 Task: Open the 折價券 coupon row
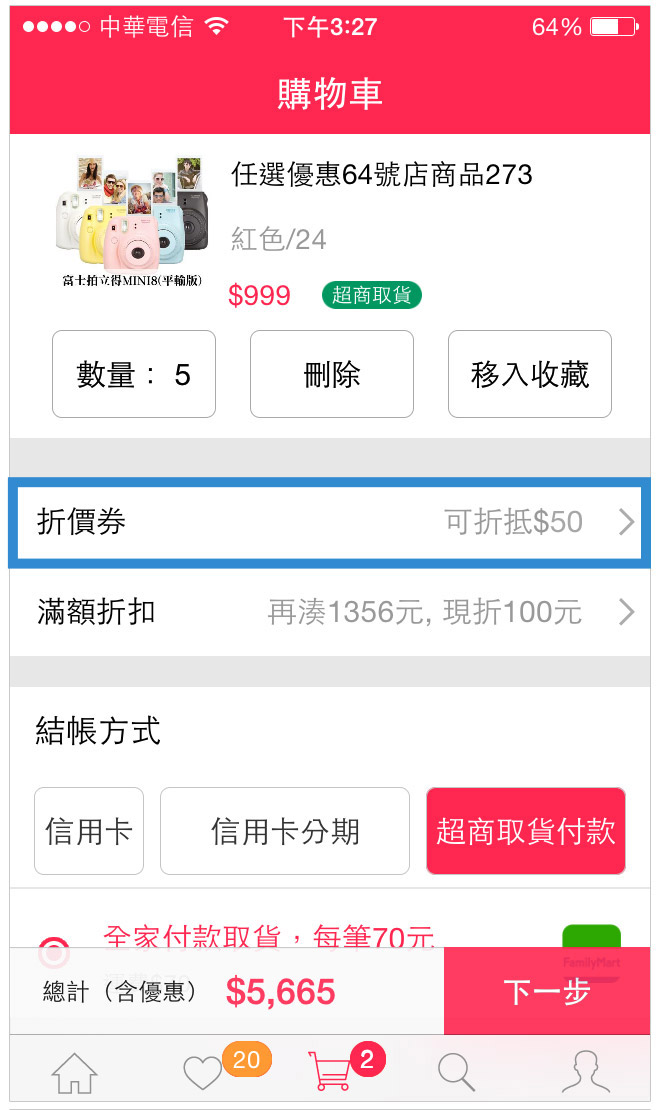click(330, 522)
